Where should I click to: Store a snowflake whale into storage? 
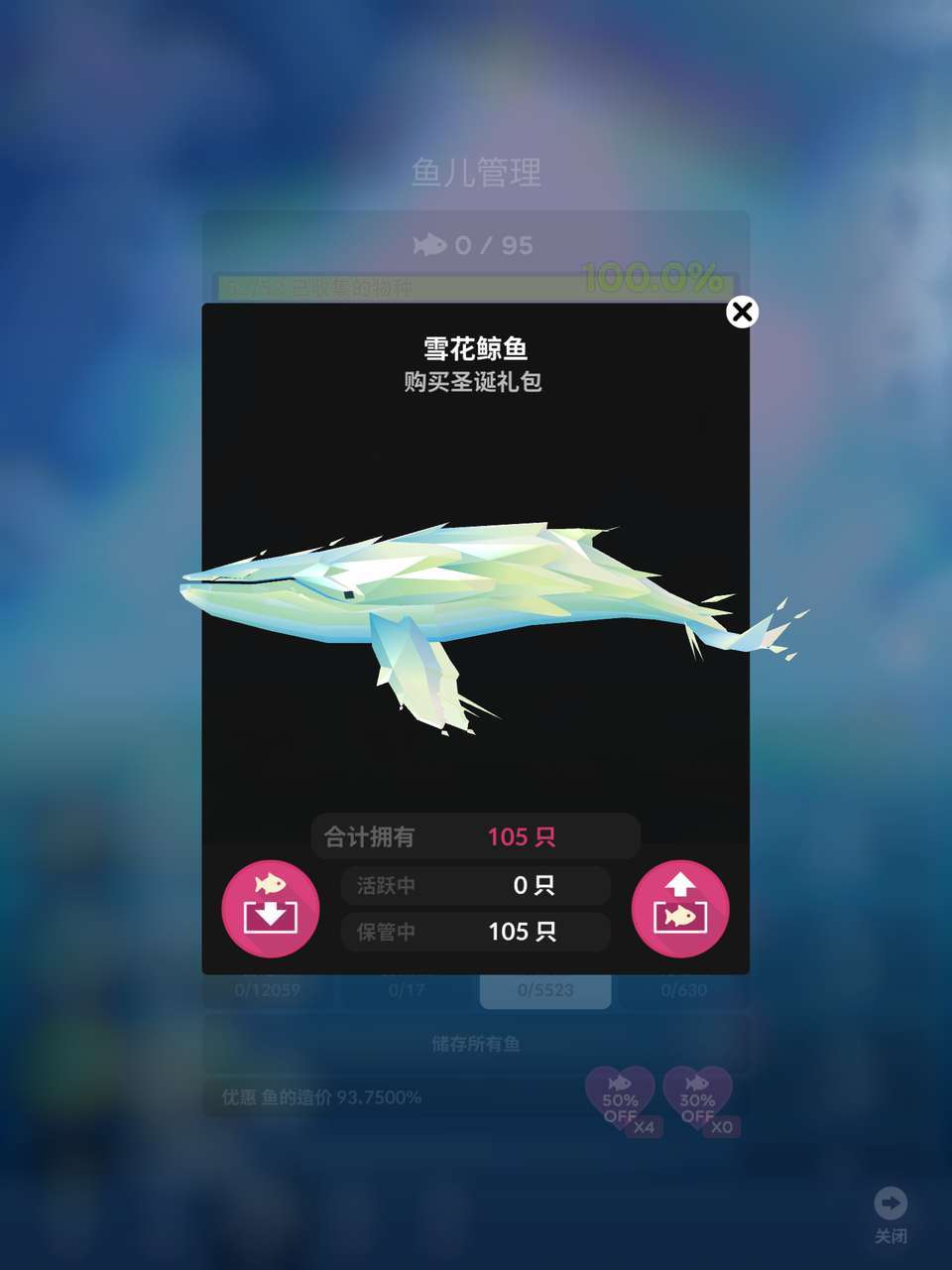point(270,909)
